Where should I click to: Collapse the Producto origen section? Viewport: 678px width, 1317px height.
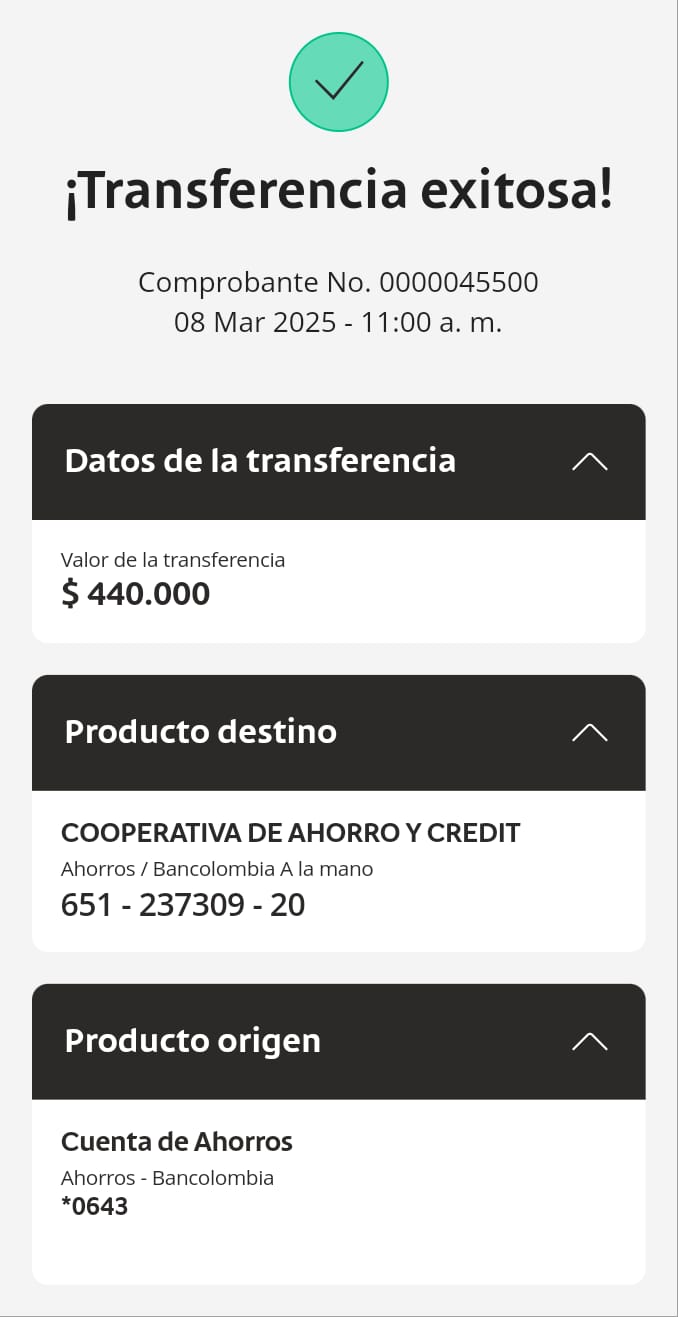point(589,1042)
